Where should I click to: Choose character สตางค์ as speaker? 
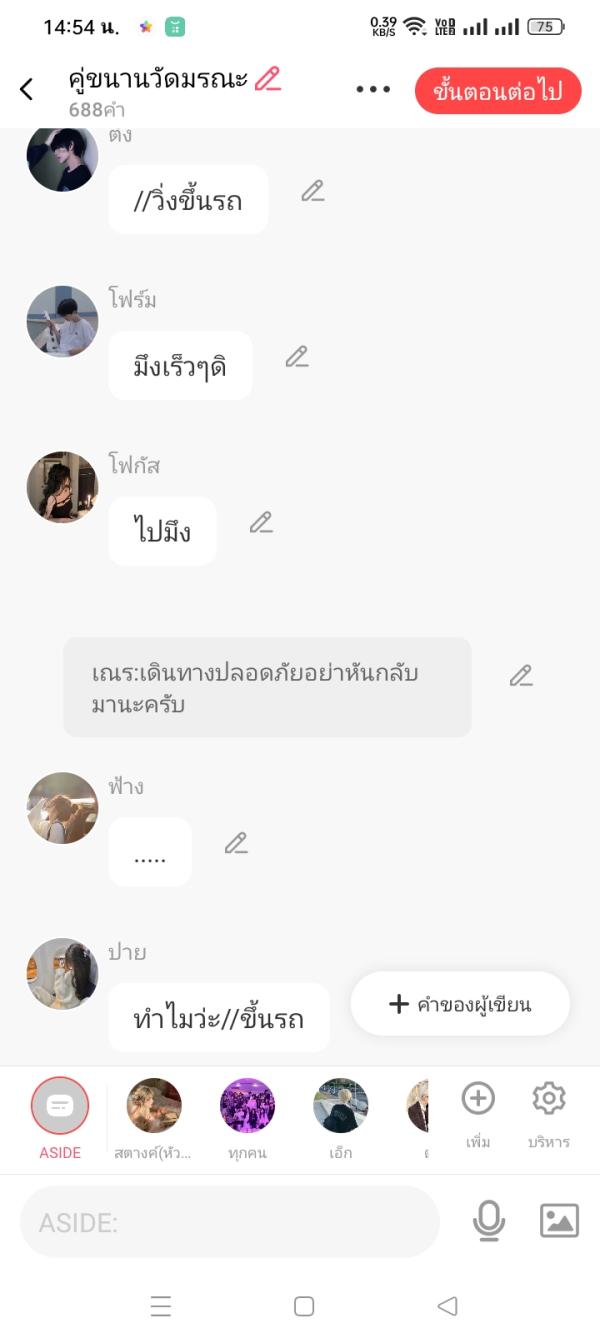click(x=154, y=1106)
